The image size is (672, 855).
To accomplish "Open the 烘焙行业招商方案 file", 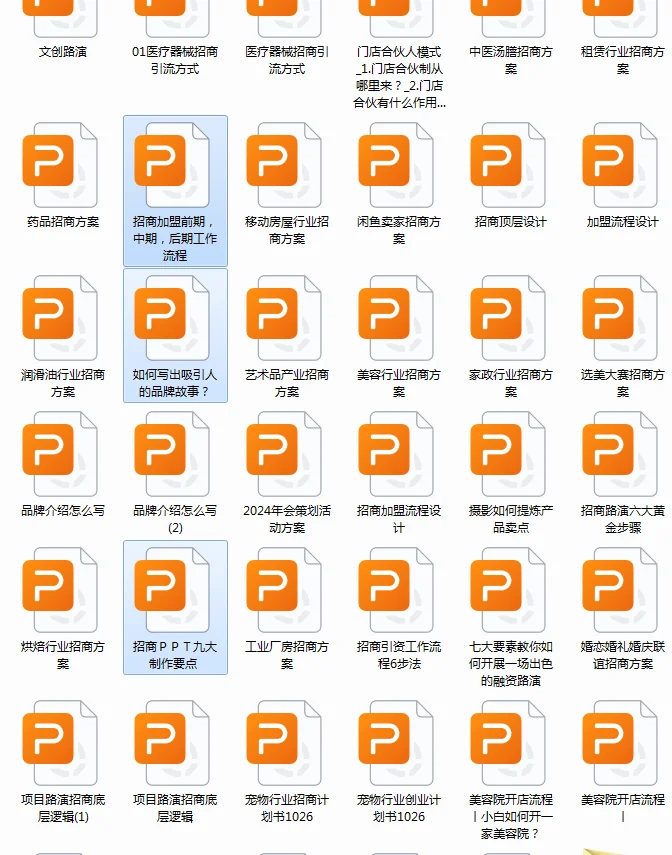I will pos(59,590).
